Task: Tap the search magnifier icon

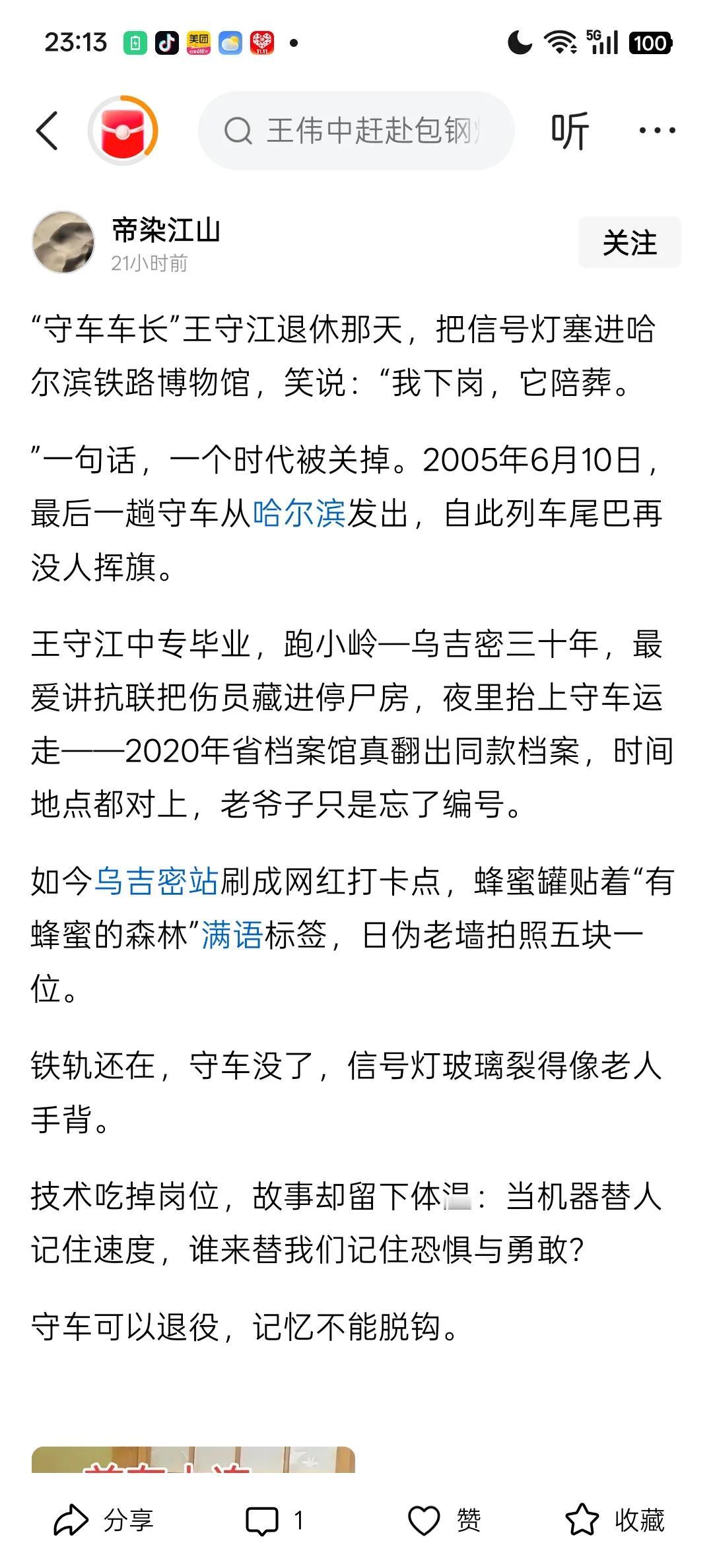Action: point(240,129)
